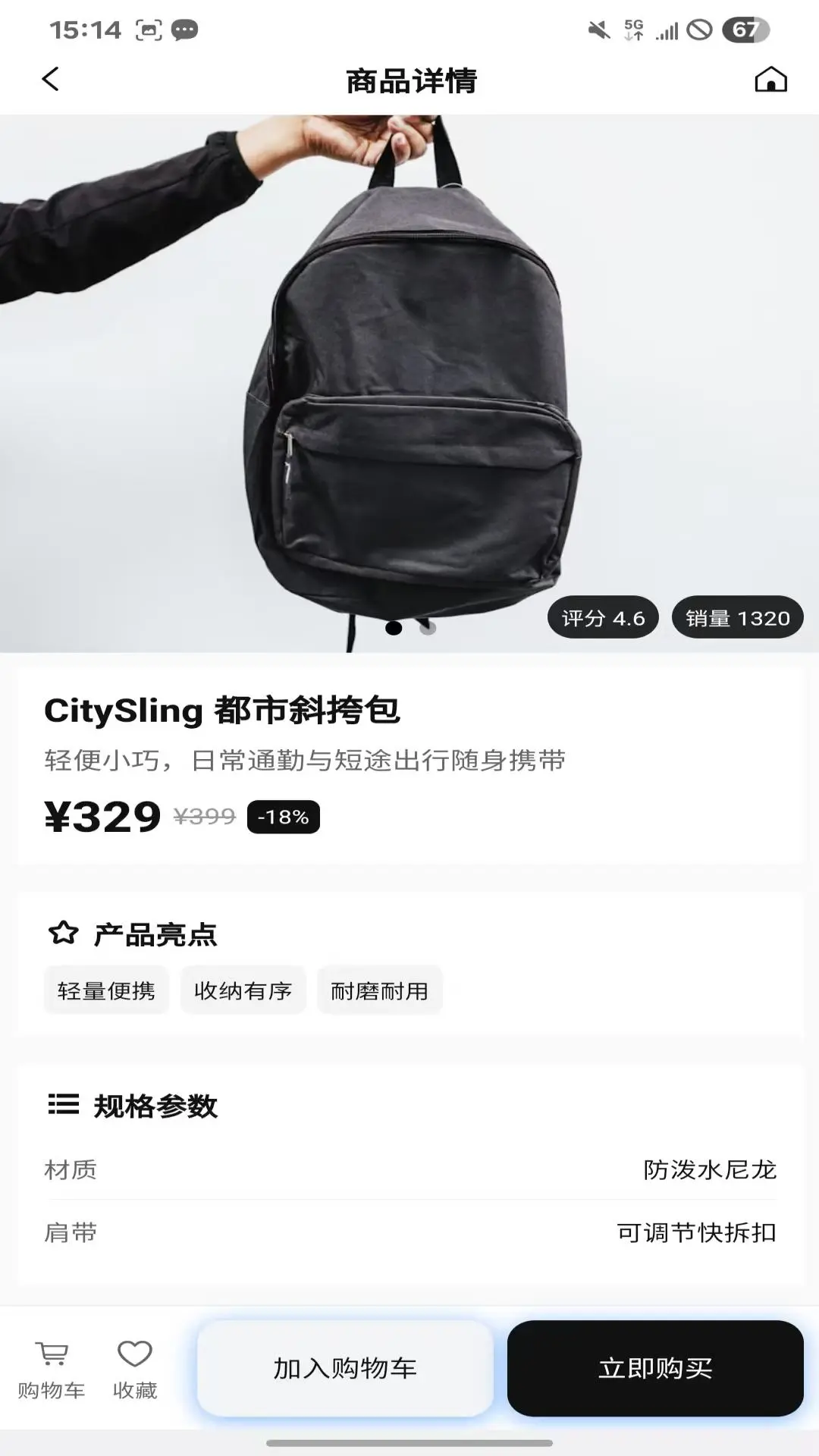Select the 收纳有序 feature tag
The image size is (819, 1456).
pos(243,990)
